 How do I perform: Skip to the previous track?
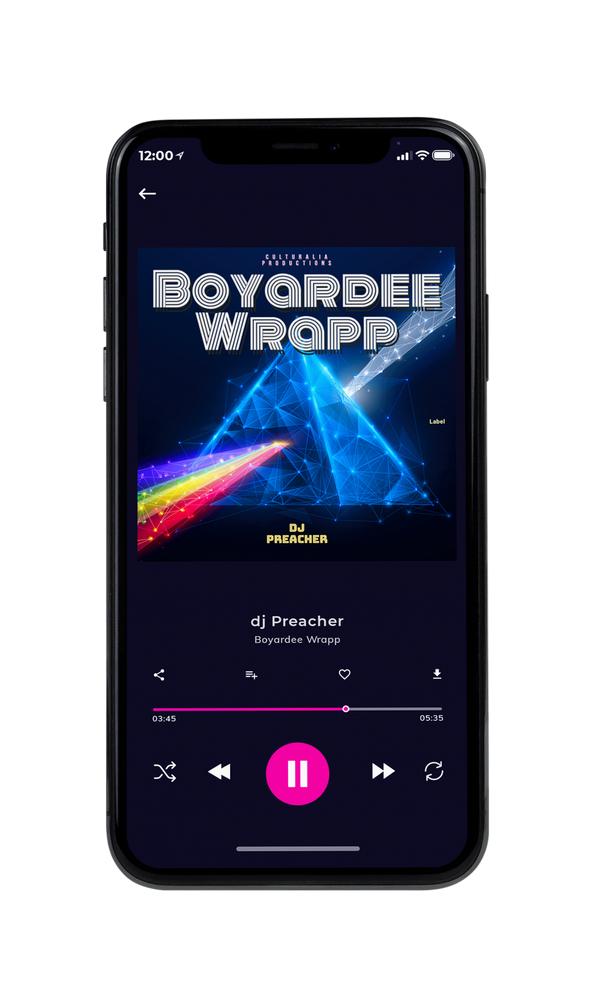[219, 772]
